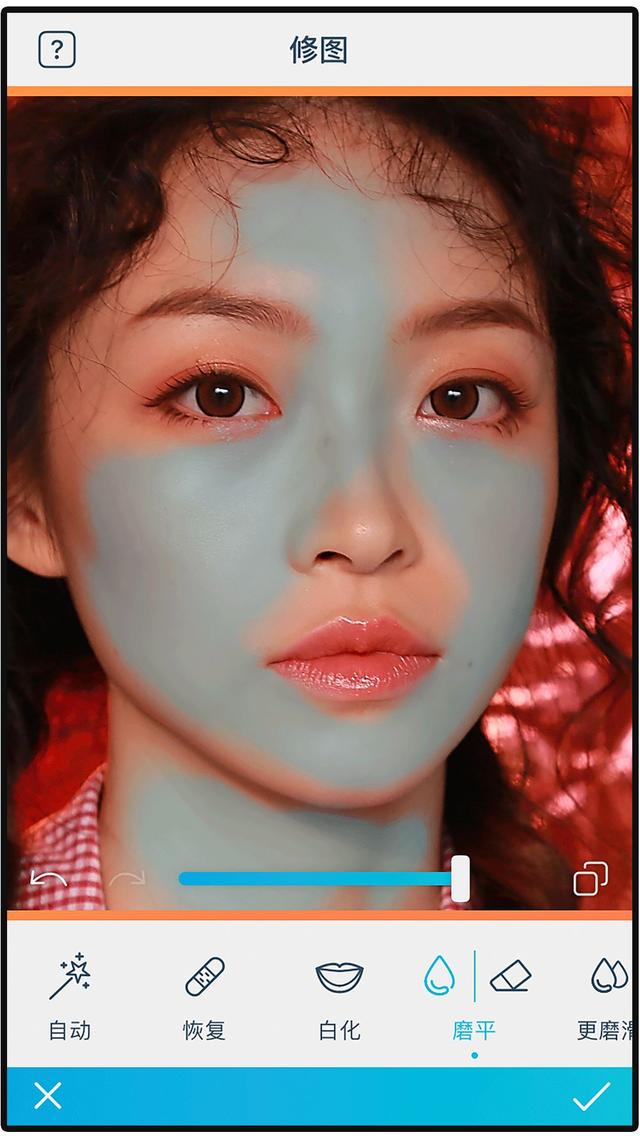Cancel edits with the X button
Screen dimensions: 640x1139
click(x=47, y=1096)
